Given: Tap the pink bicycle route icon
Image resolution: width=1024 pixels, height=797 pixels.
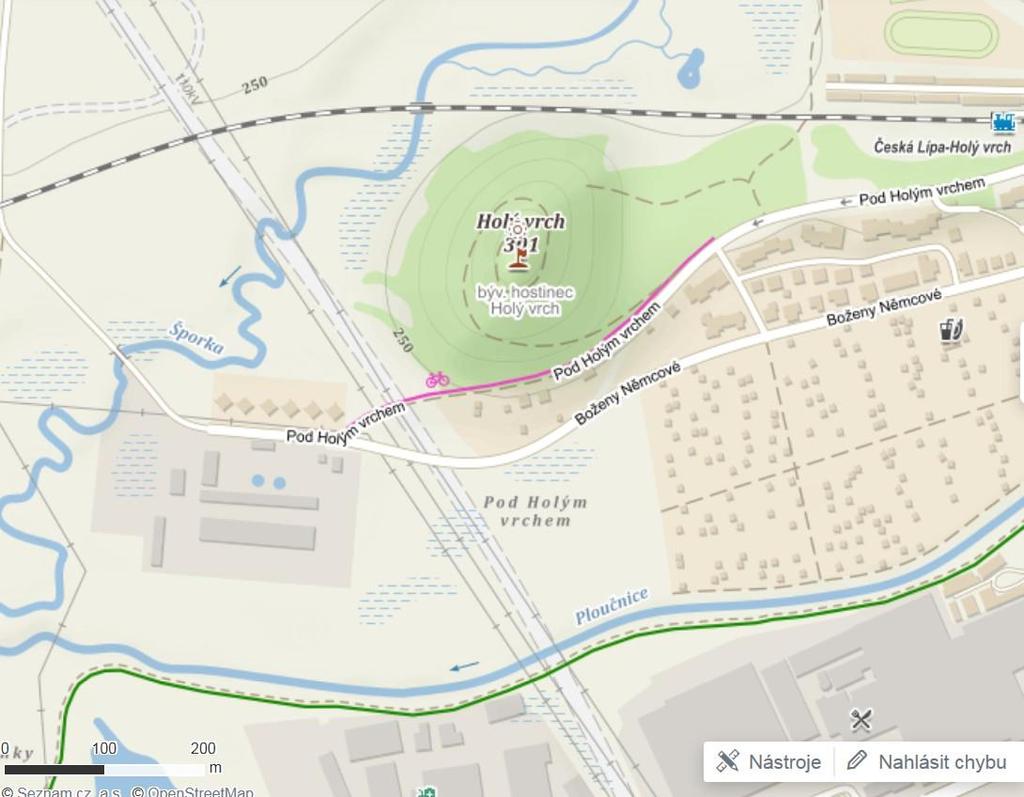Looking at the screenshot, I should [437, 379].
